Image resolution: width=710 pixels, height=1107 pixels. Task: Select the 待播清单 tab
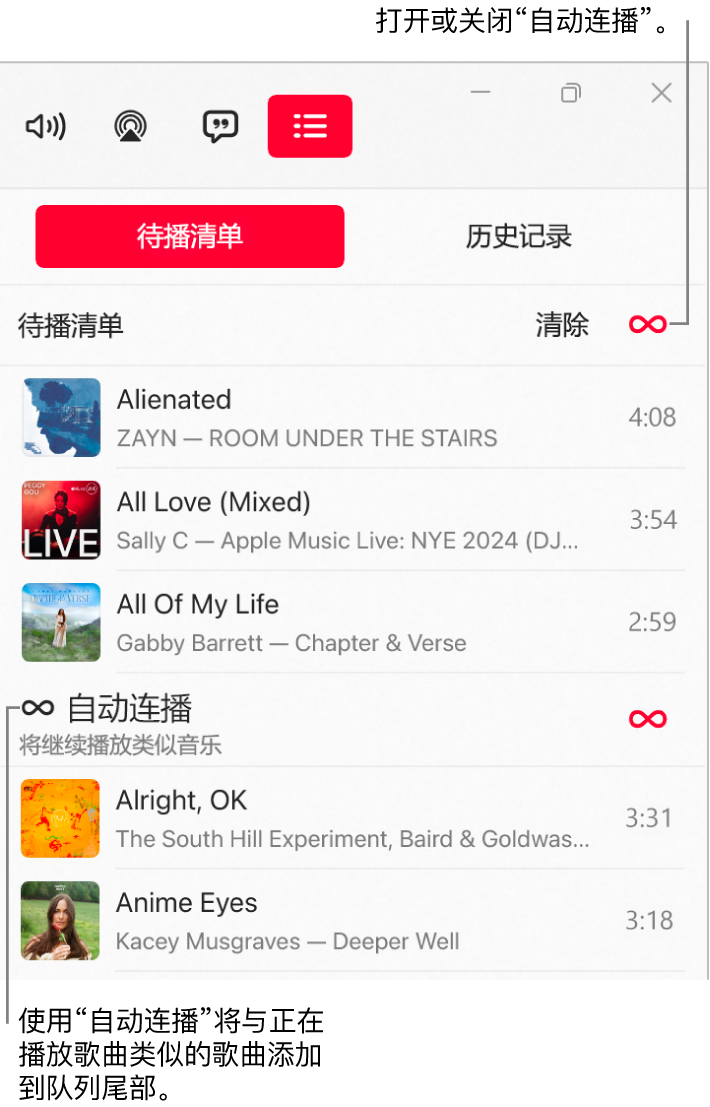190,237
